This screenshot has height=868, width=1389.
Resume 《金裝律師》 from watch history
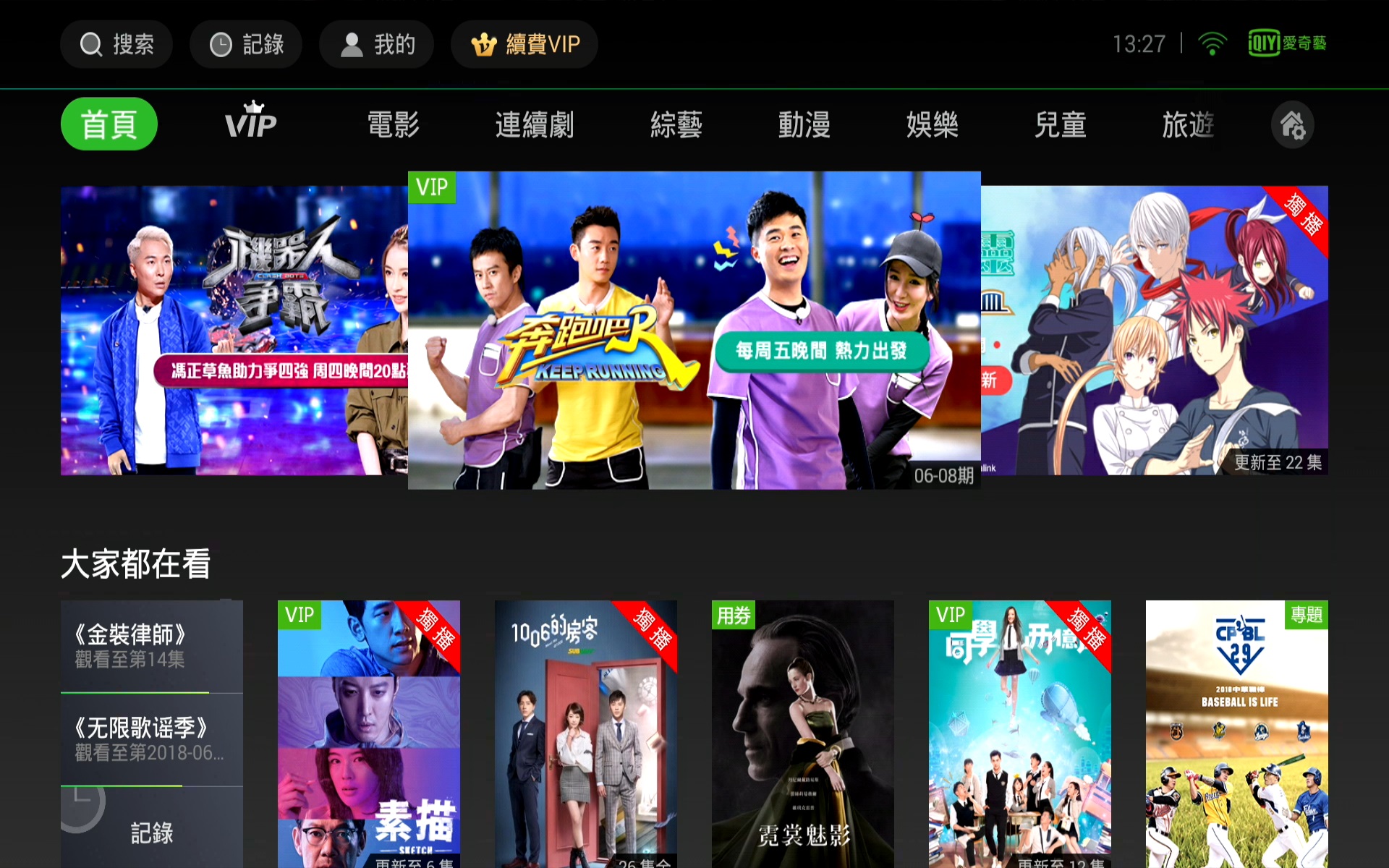pyautogui.click(x=151, y=646)
